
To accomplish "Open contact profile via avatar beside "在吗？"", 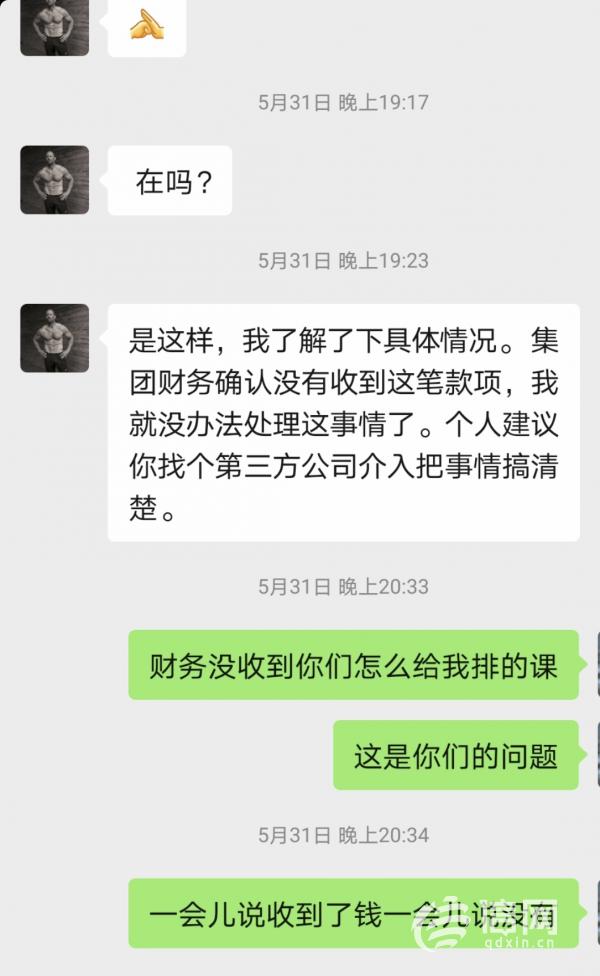I will (54, 180).
